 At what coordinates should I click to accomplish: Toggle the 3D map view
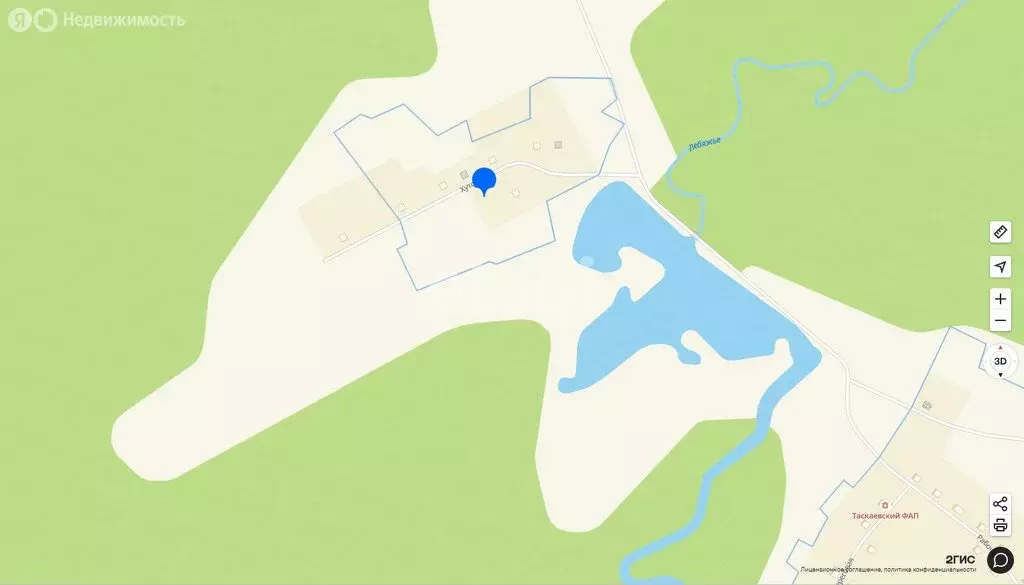[x=1000, y=361]
